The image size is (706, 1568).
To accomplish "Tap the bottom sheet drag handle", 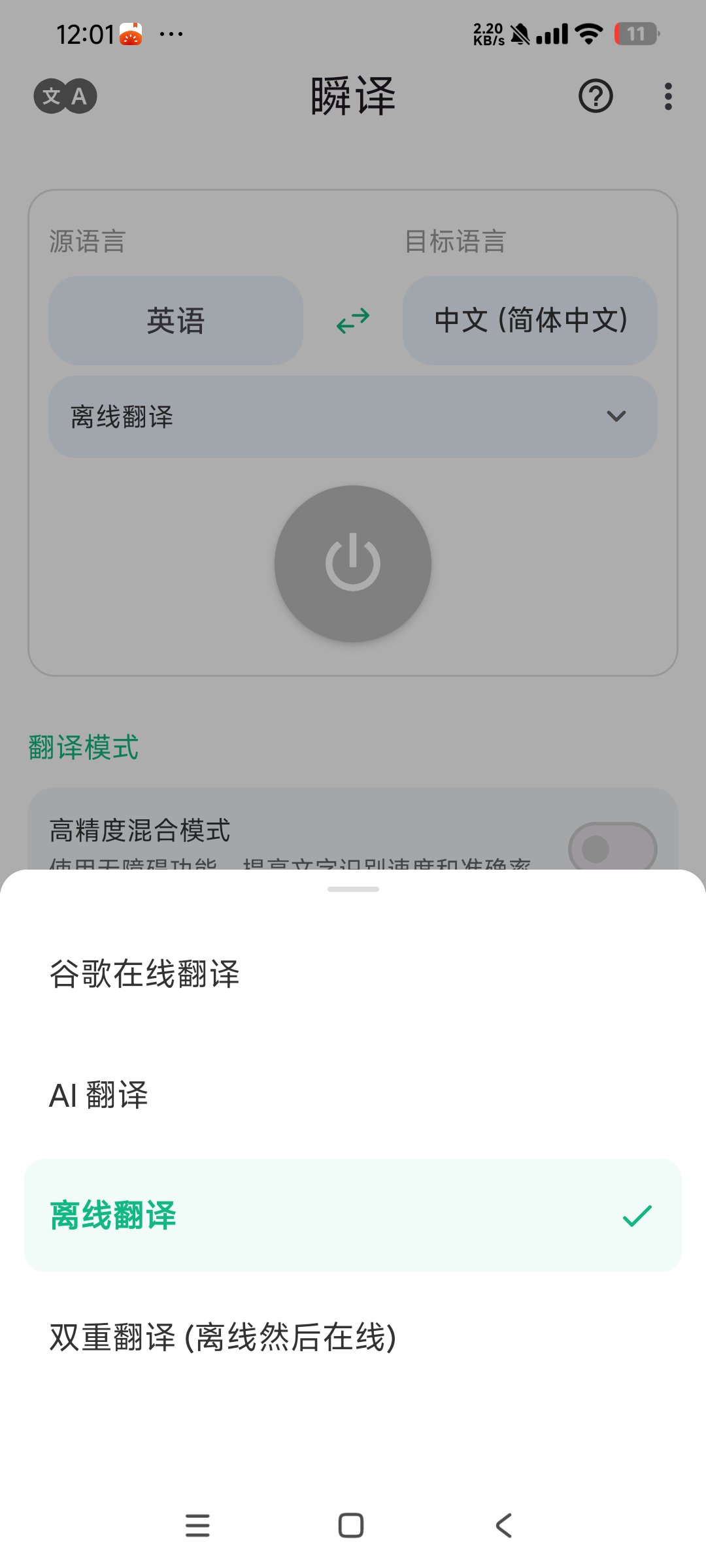I will pyautogui.click(x=352, y=889).
